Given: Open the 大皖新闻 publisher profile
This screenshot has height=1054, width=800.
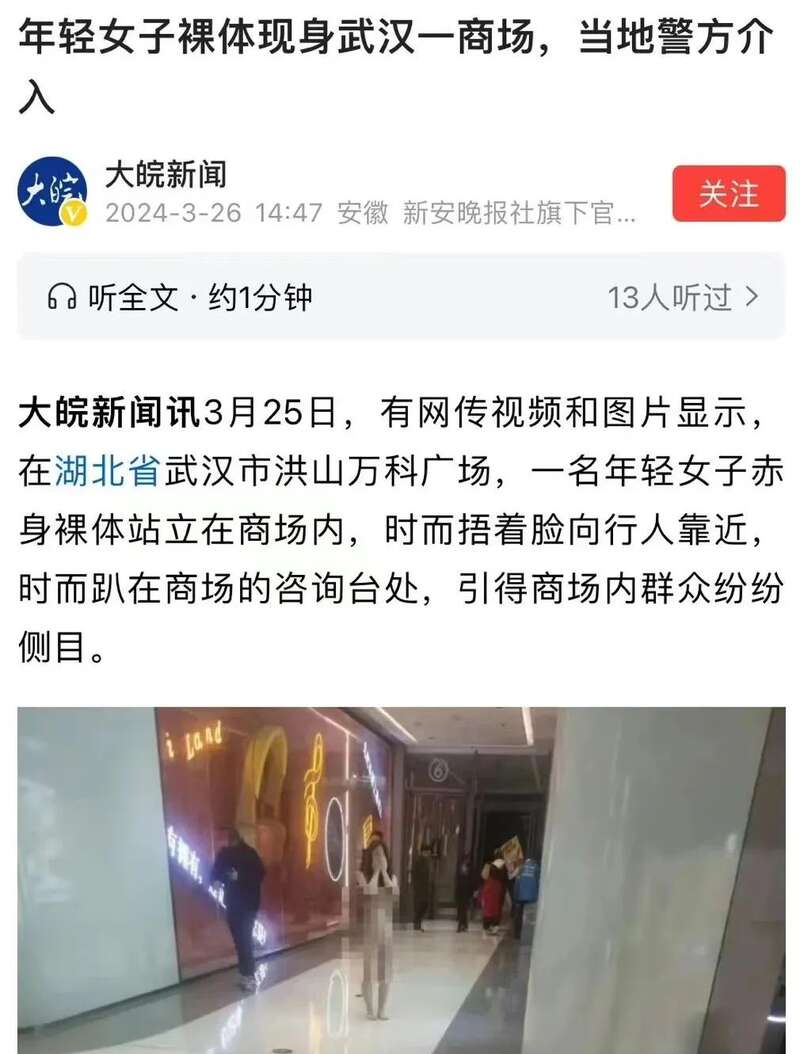Looking at the screenshot, I should pos(166,176).
